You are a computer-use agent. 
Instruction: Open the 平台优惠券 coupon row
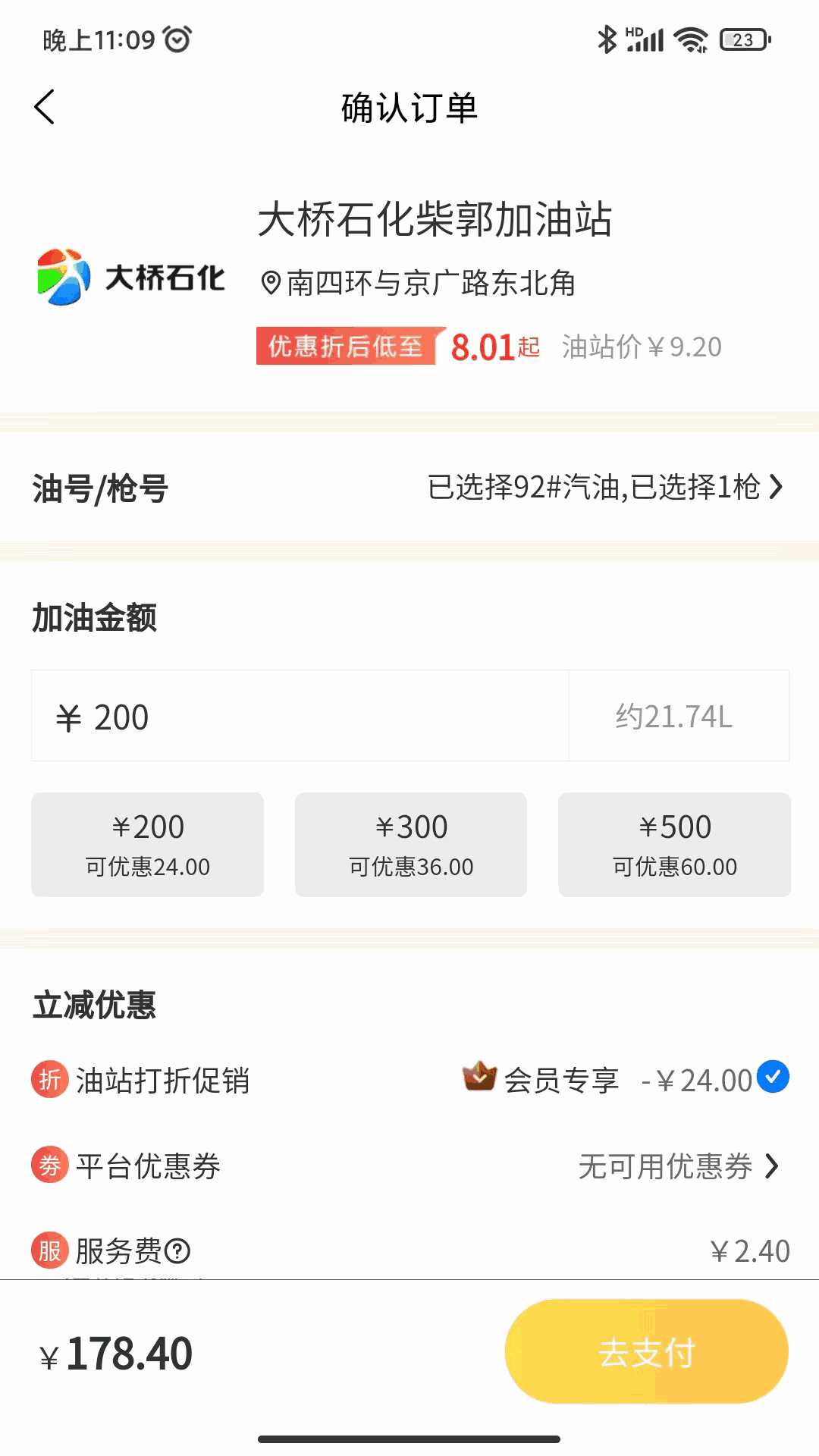tap(677, 1166)
